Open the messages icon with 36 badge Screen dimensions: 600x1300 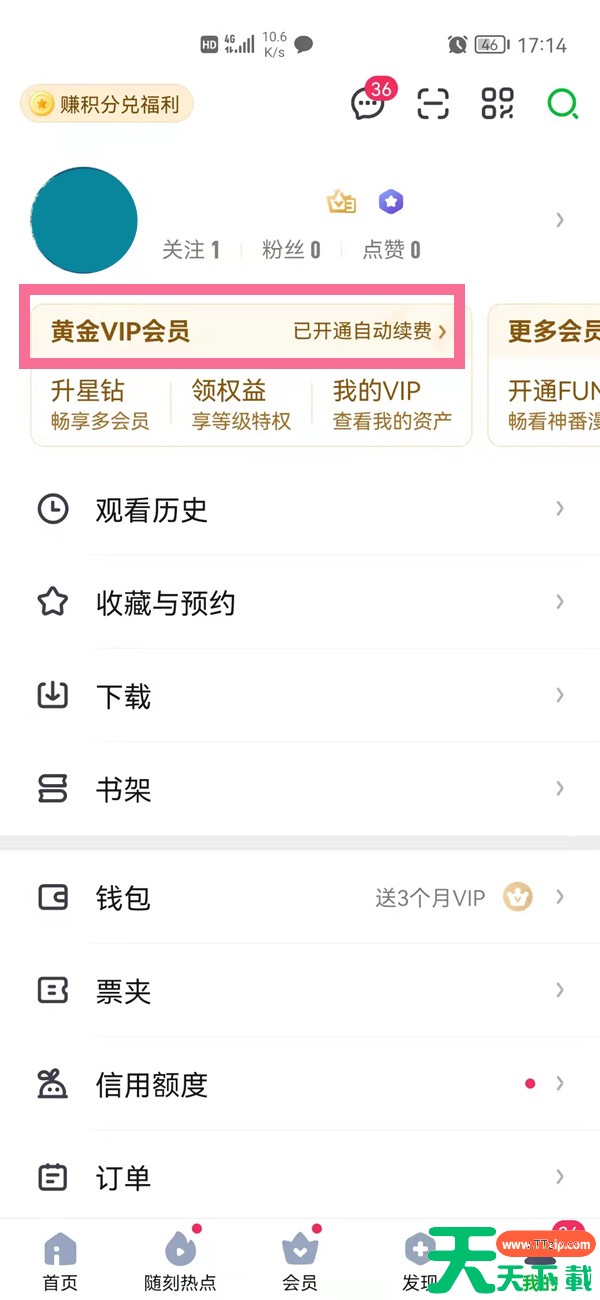(x=368, y=103)
